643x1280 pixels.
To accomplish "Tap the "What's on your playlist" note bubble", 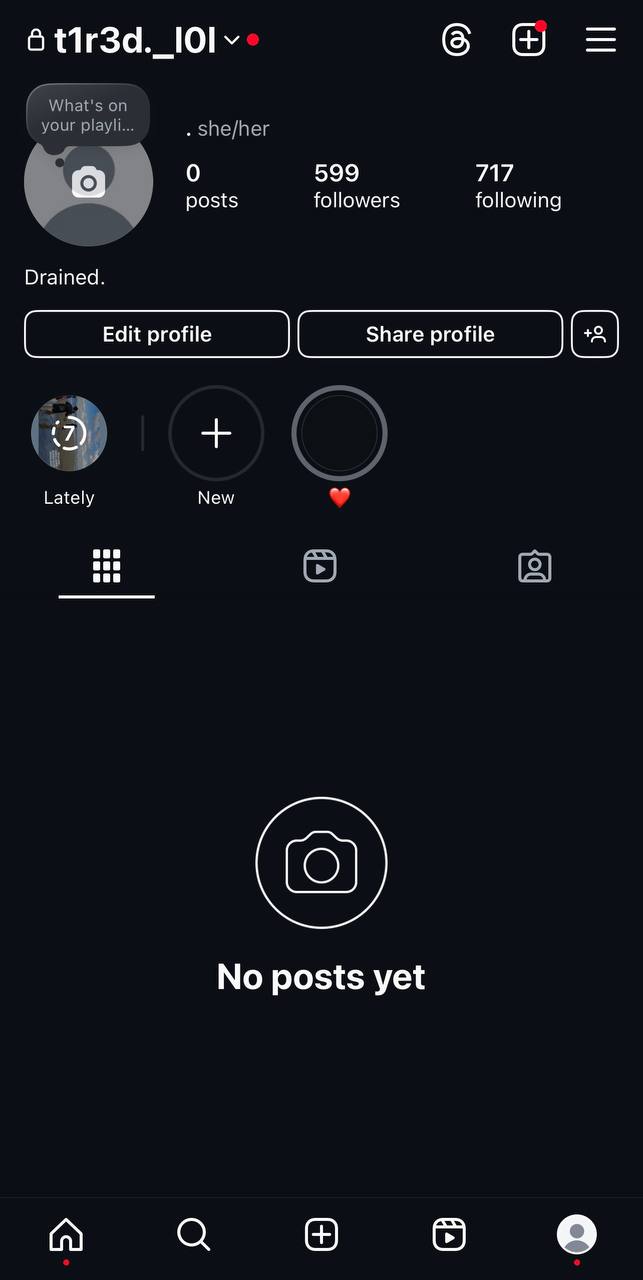I will point(87,115).
